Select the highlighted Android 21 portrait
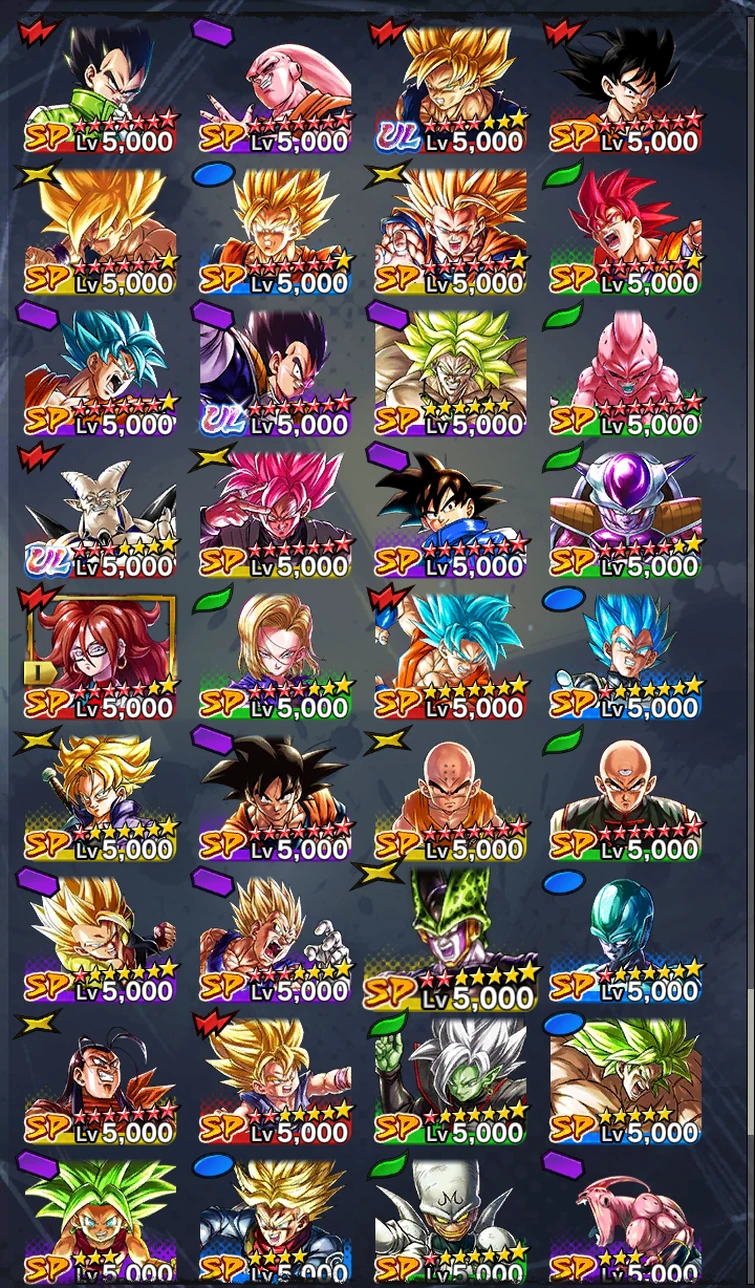Image resolution: width=755 pixels, height=1288 pixels. tap(94, 650)
